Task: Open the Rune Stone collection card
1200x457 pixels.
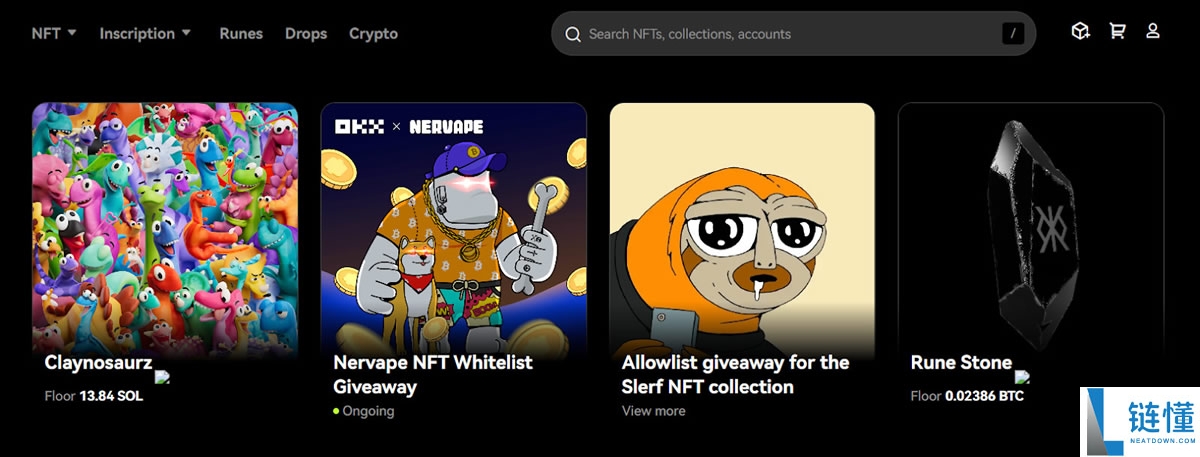Action: coord(1031,230)
